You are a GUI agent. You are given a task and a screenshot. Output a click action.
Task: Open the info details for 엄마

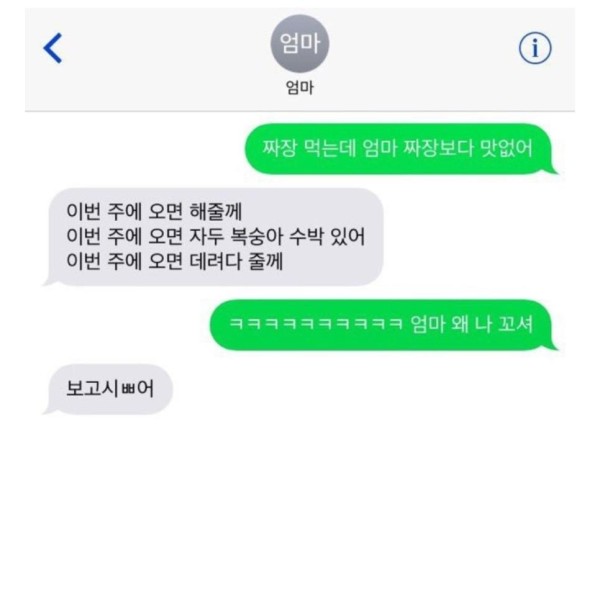tap(535, 49)
